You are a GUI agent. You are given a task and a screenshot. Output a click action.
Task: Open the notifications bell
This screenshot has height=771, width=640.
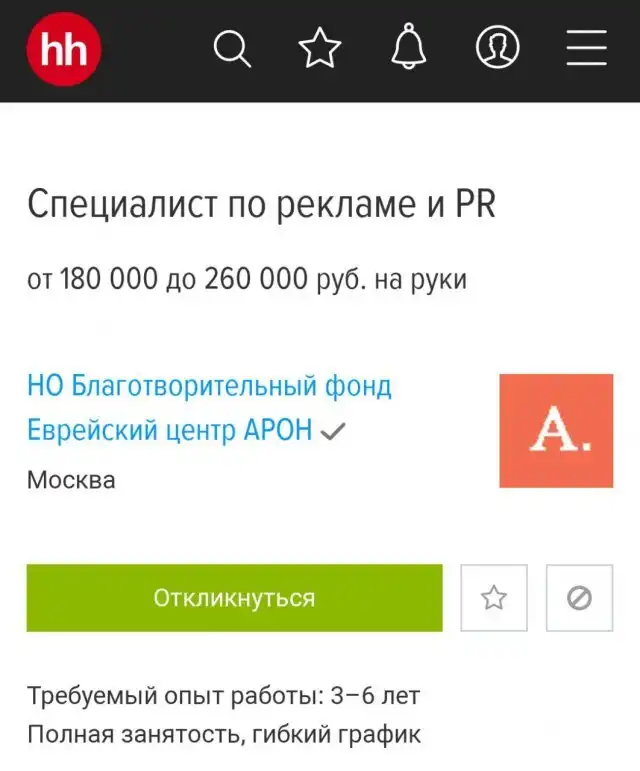(408, 48)
